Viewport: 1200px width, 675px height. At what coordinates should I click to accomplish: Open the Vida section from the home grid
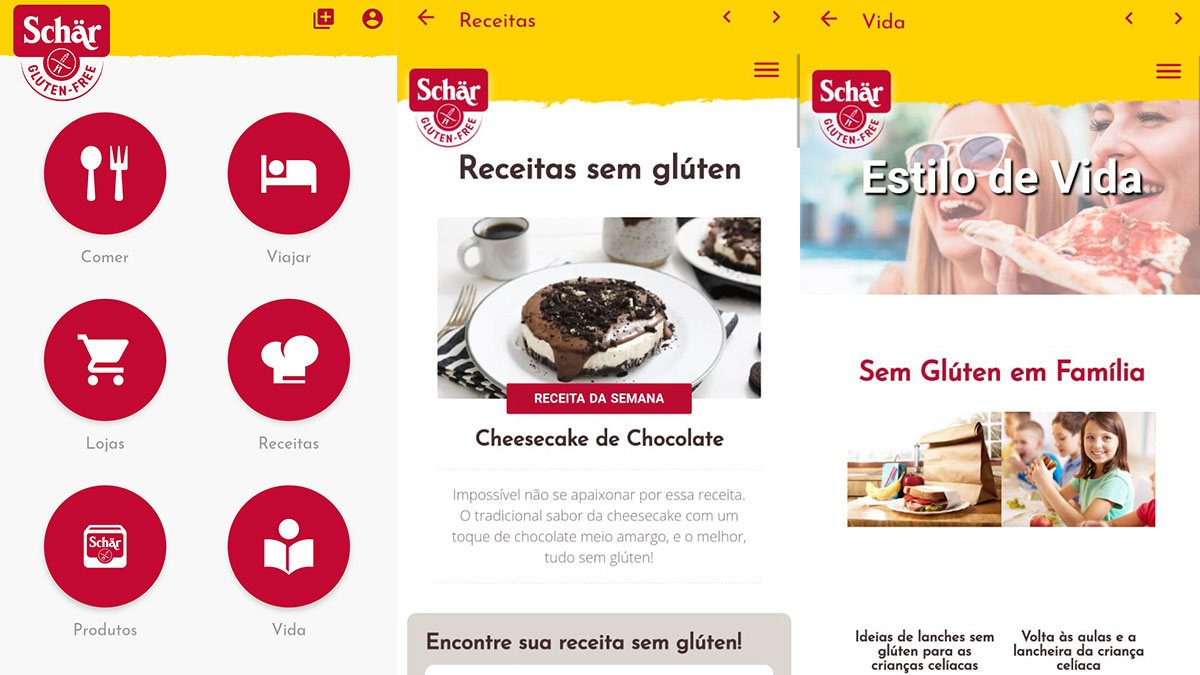tap(288, 546)
